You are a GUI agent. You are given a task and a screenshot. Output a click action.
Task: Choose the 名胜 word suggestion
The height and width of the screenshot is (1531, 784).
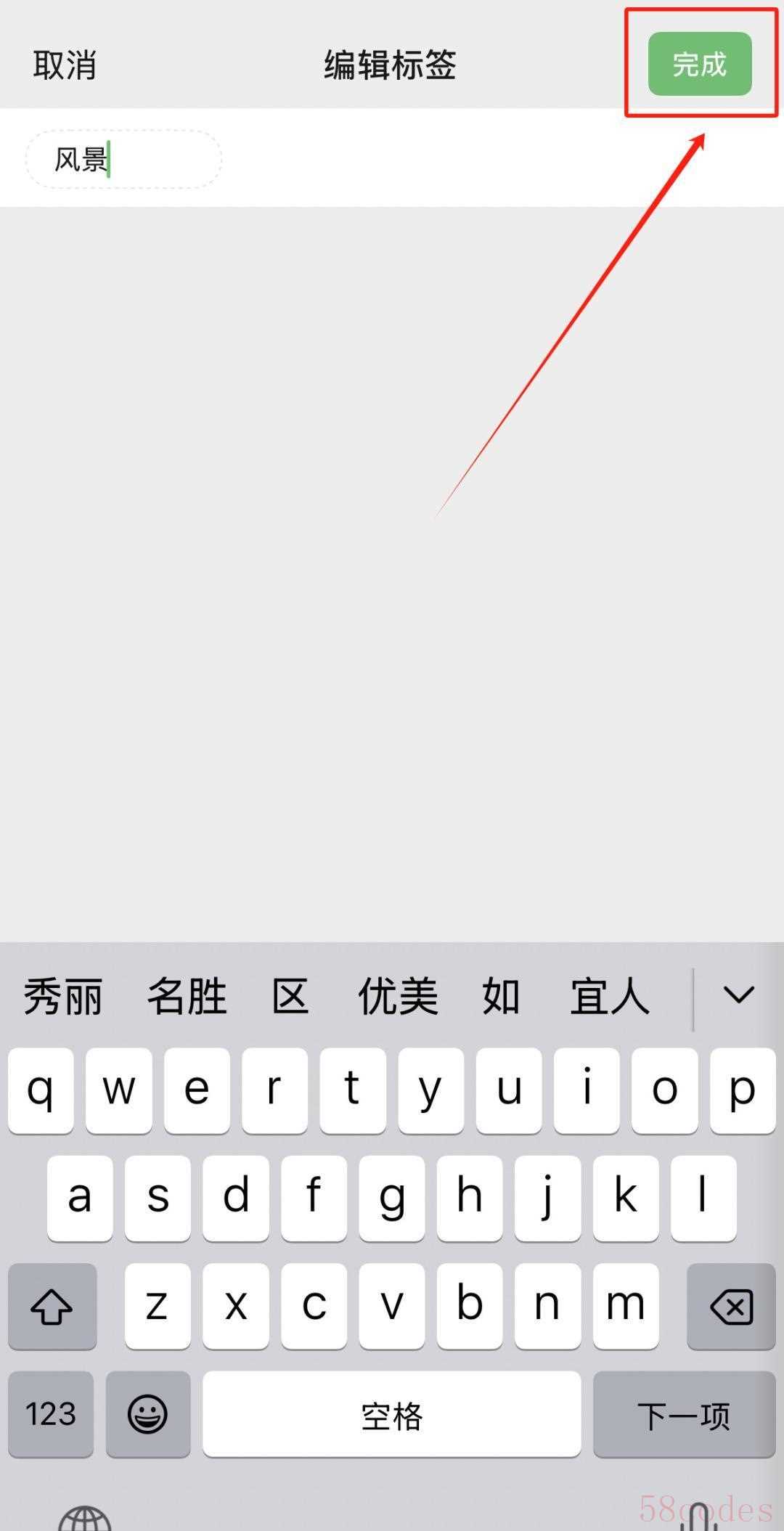187,996
